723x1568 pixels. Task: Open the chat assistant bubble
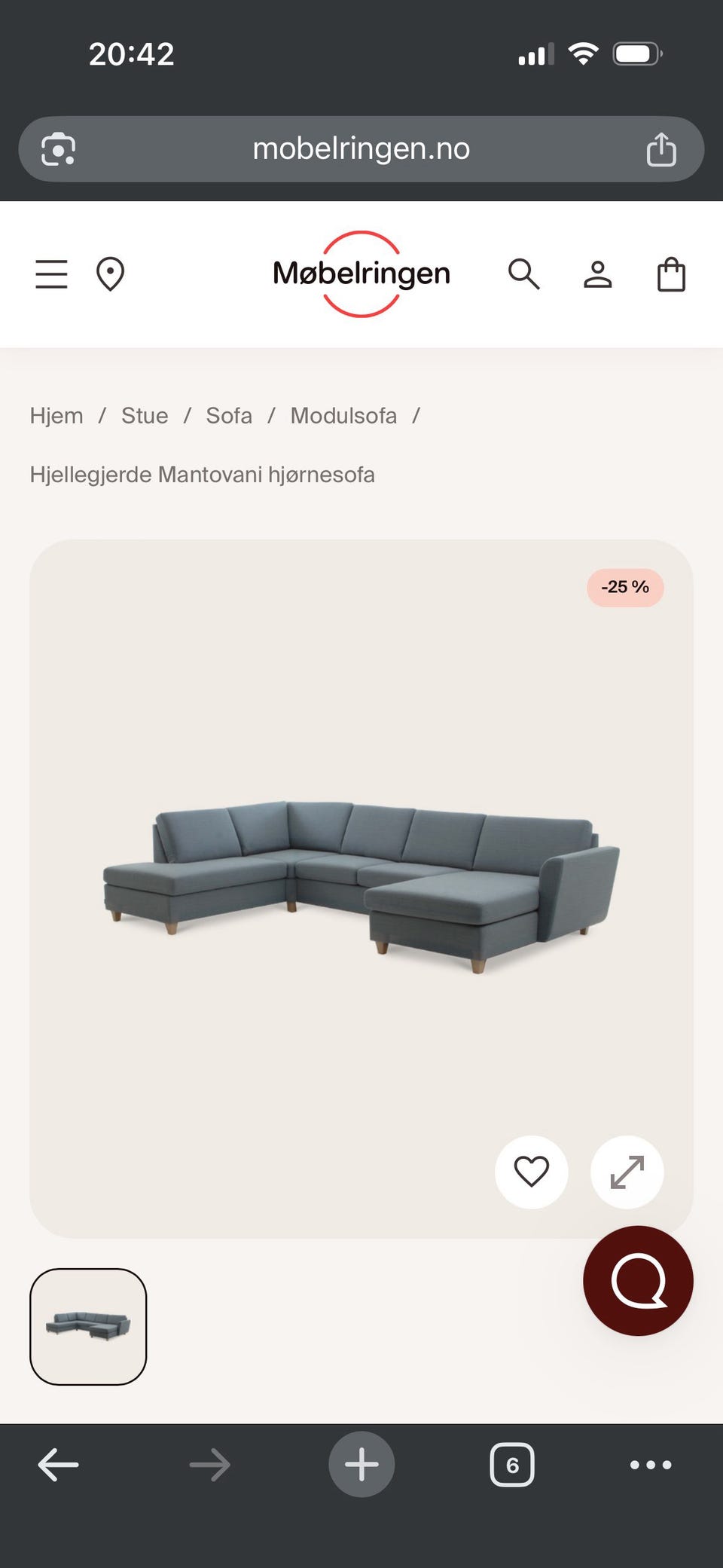click(638, 1280)
